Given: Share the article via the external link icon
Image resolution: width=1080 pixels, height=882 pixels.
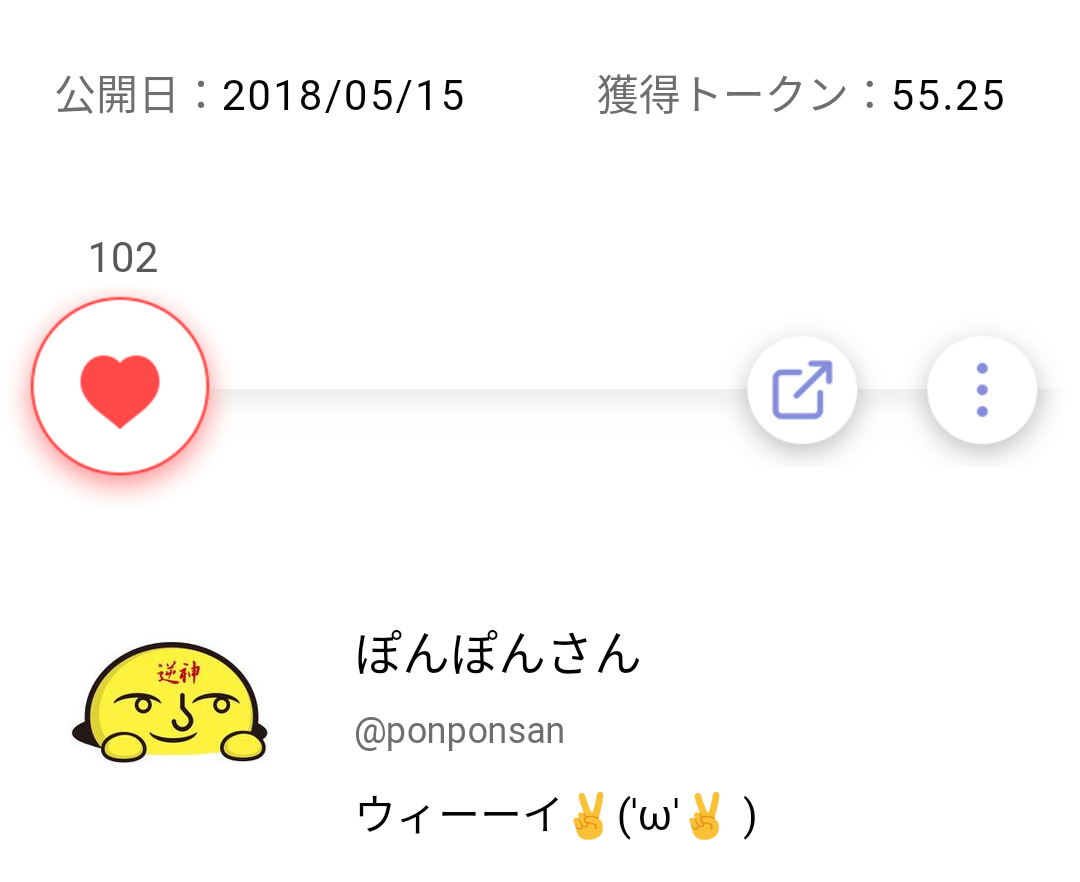Looking at the screenshot, I should [802, 390].
